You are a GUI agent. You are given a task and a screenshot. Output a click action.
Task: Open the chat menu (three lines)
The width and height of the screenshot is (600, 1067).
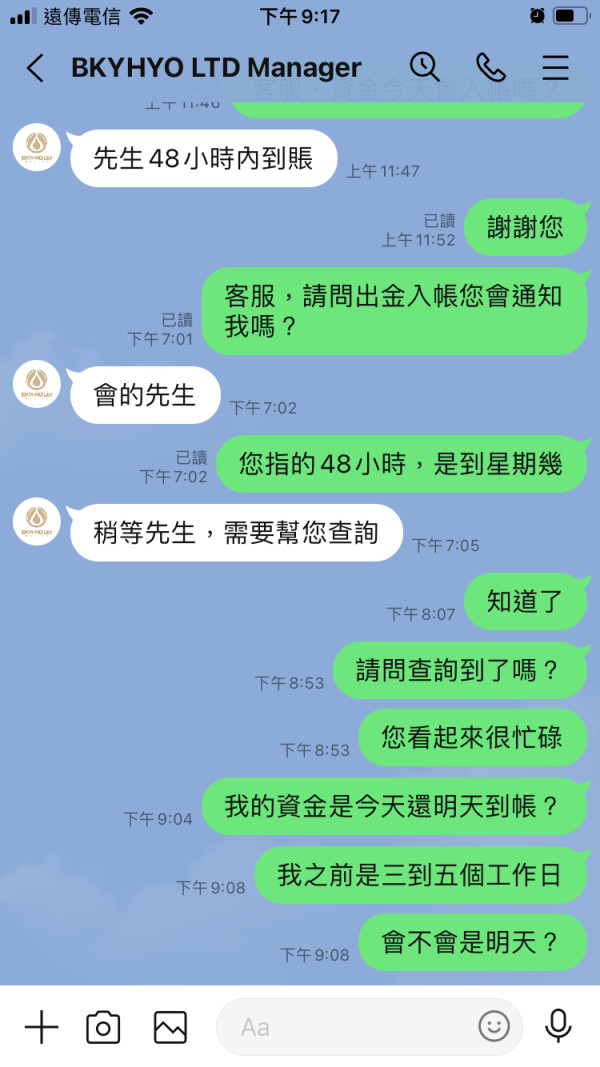[x=555, y=67]
